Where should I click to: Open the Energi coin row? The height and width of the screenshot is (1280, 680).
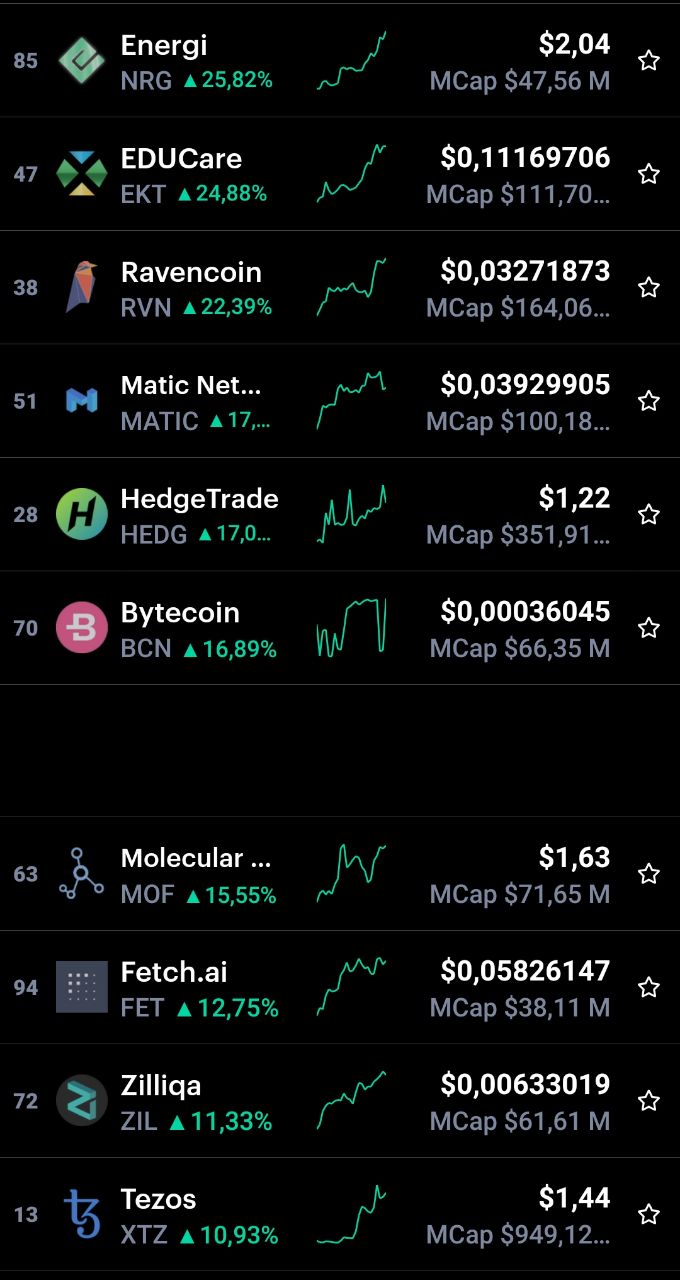click(340, 60)
